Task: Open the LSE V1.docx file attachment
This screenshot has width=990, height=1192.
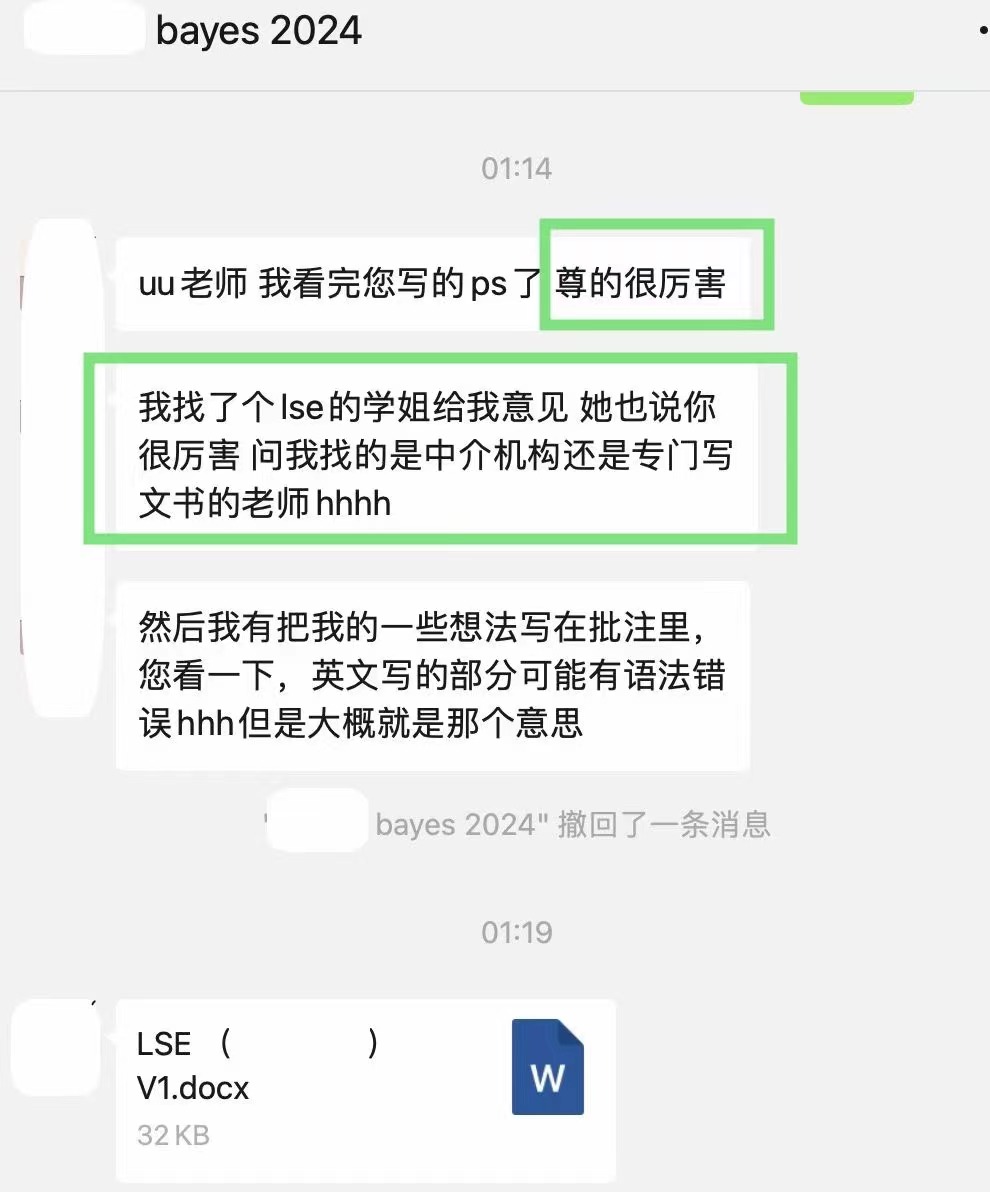Action: pyautogui.click(x=365, y=1088)
